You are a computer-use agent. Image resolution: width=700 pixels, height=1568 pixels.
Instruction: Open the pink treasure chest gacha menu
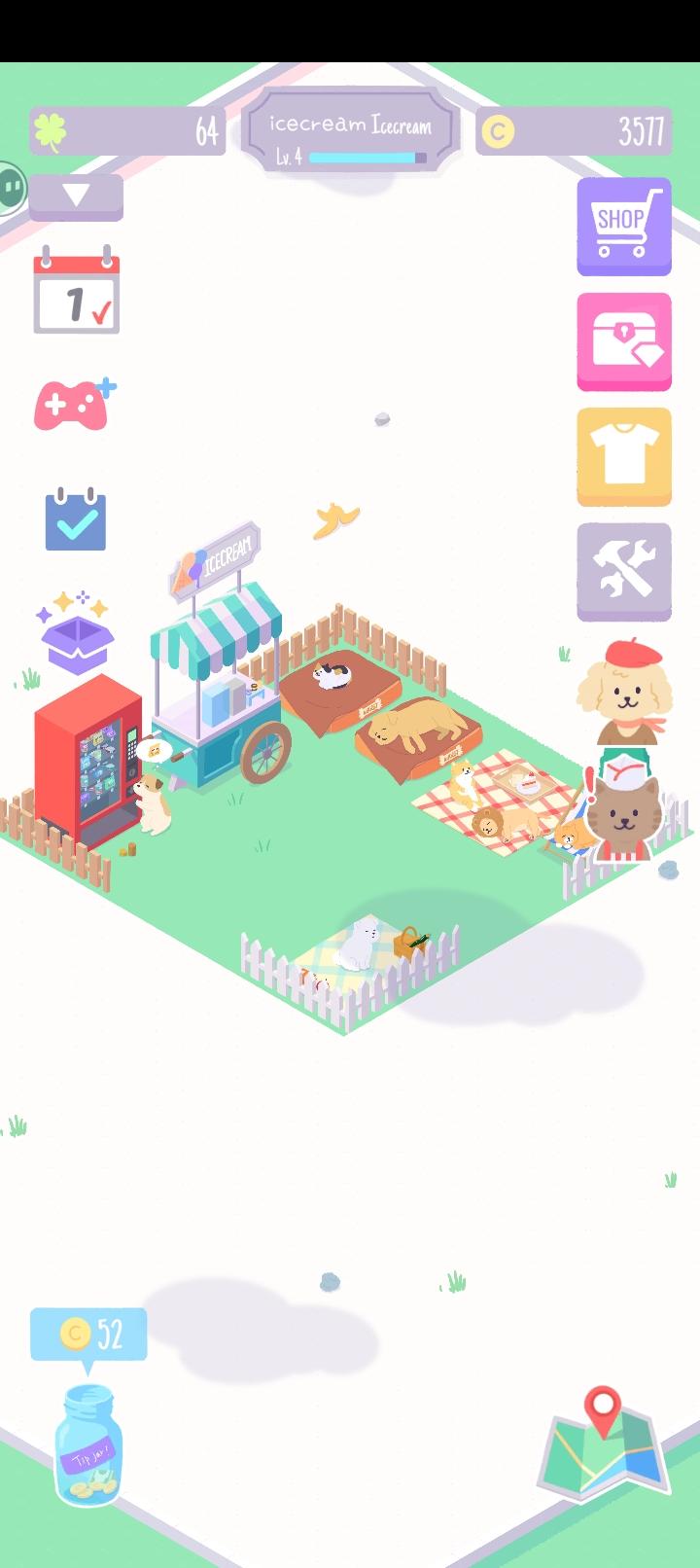tap(623, 339)
